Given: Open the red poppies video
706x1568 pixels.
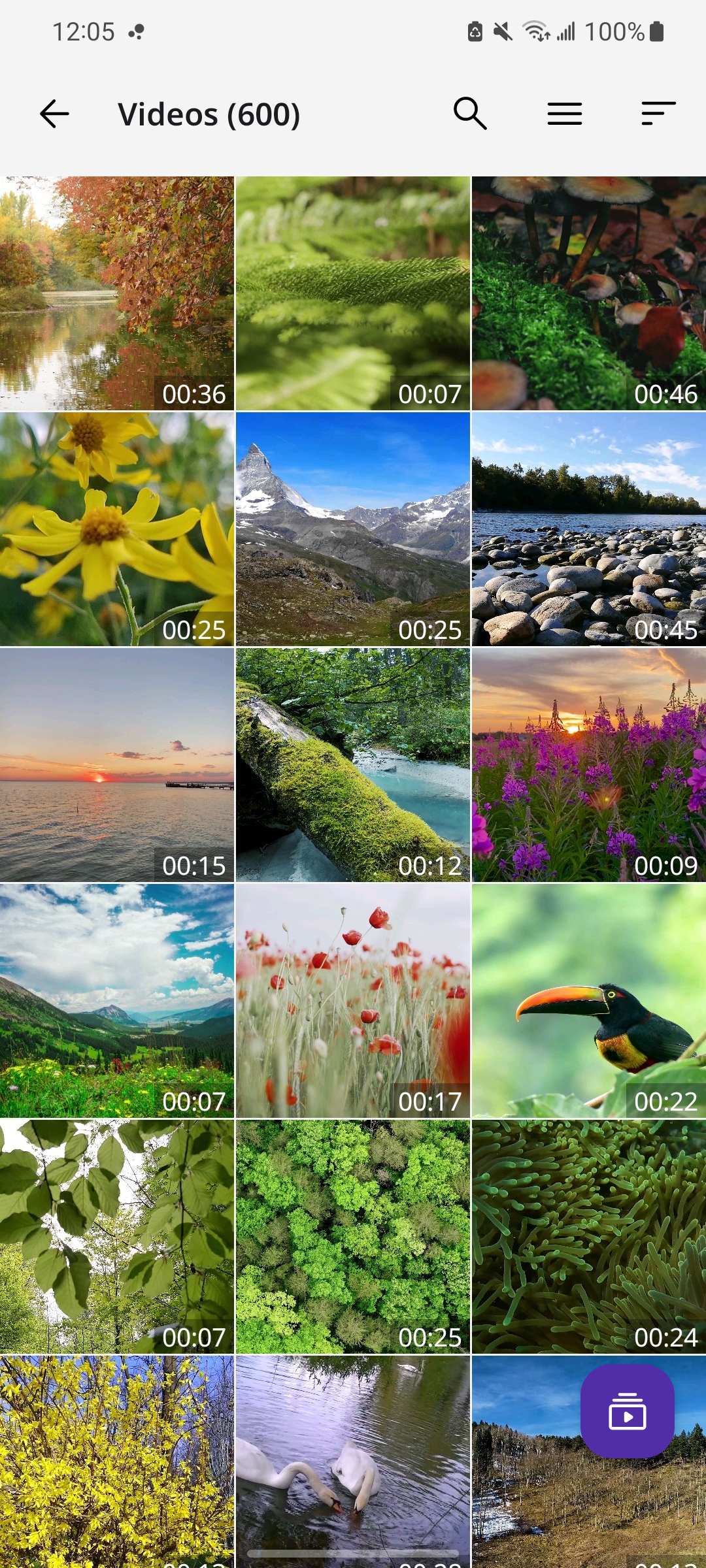Looking at the screenshot, I should (353, 1001).
